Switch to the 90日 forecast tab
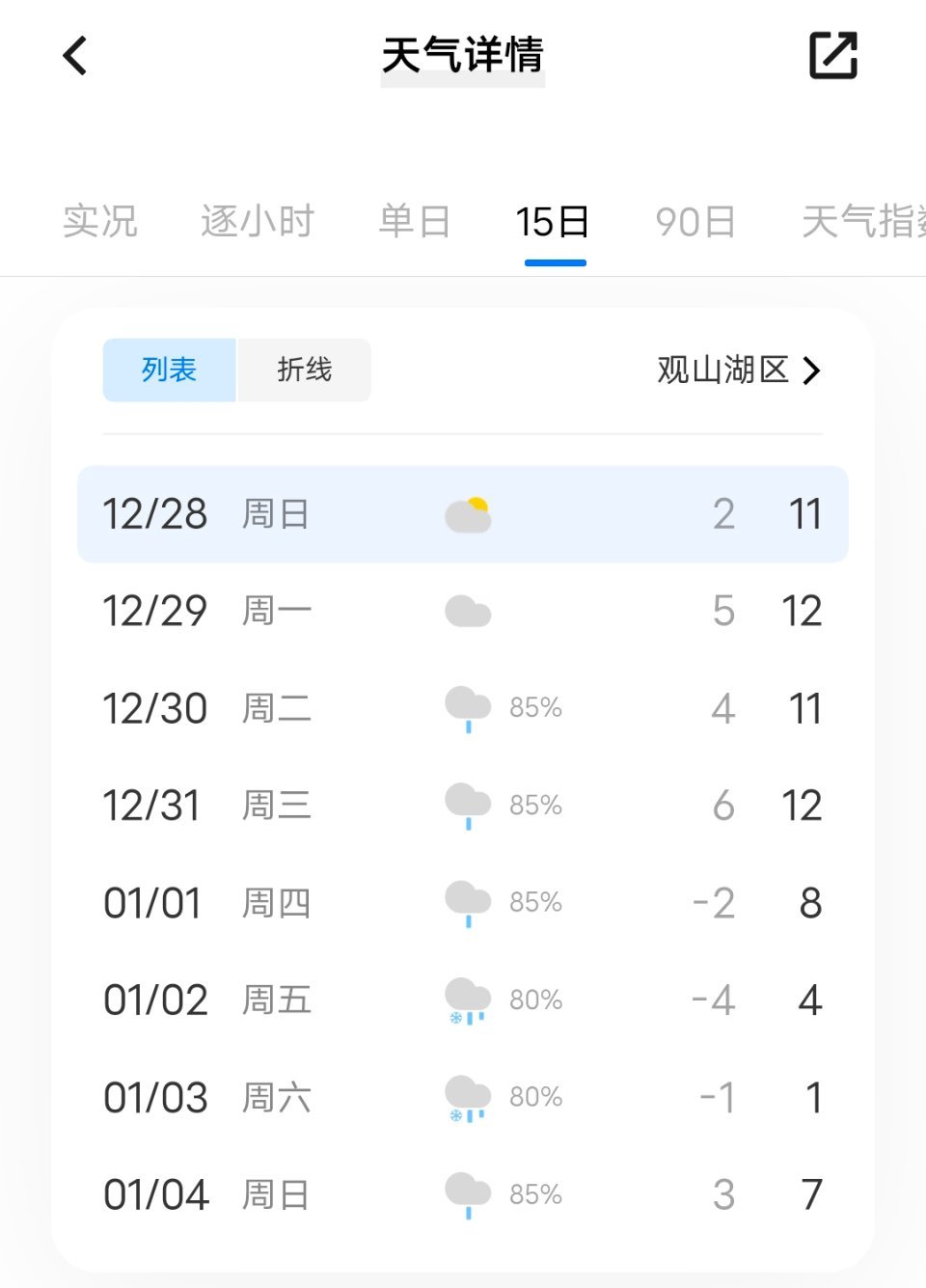The image size is (926, 1288). [694, 221]
